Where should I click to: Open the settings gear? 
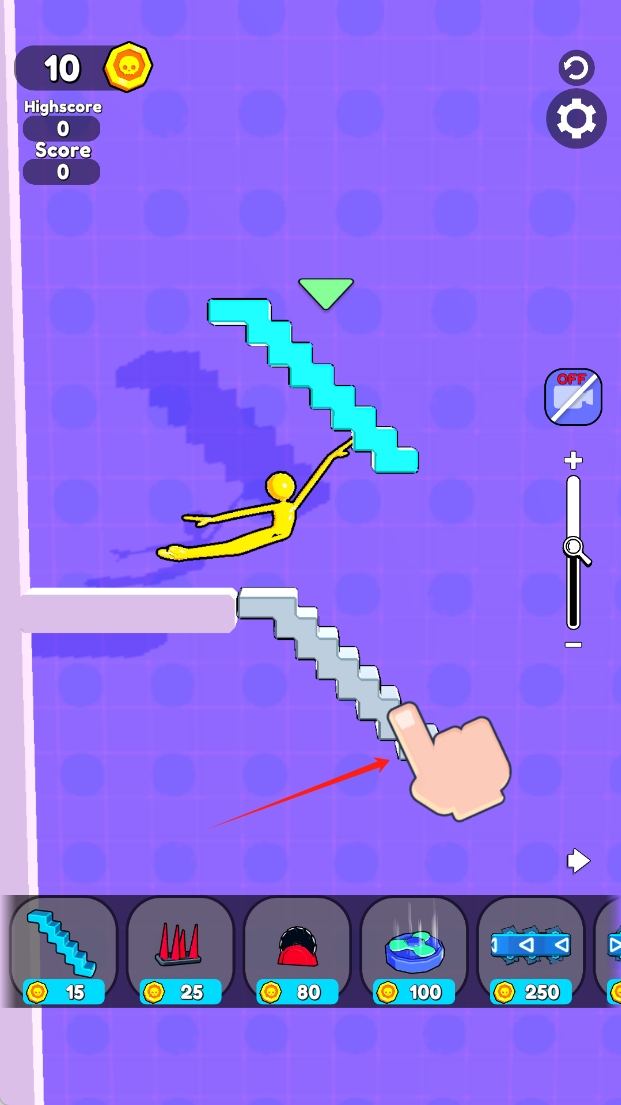point(576,120)
